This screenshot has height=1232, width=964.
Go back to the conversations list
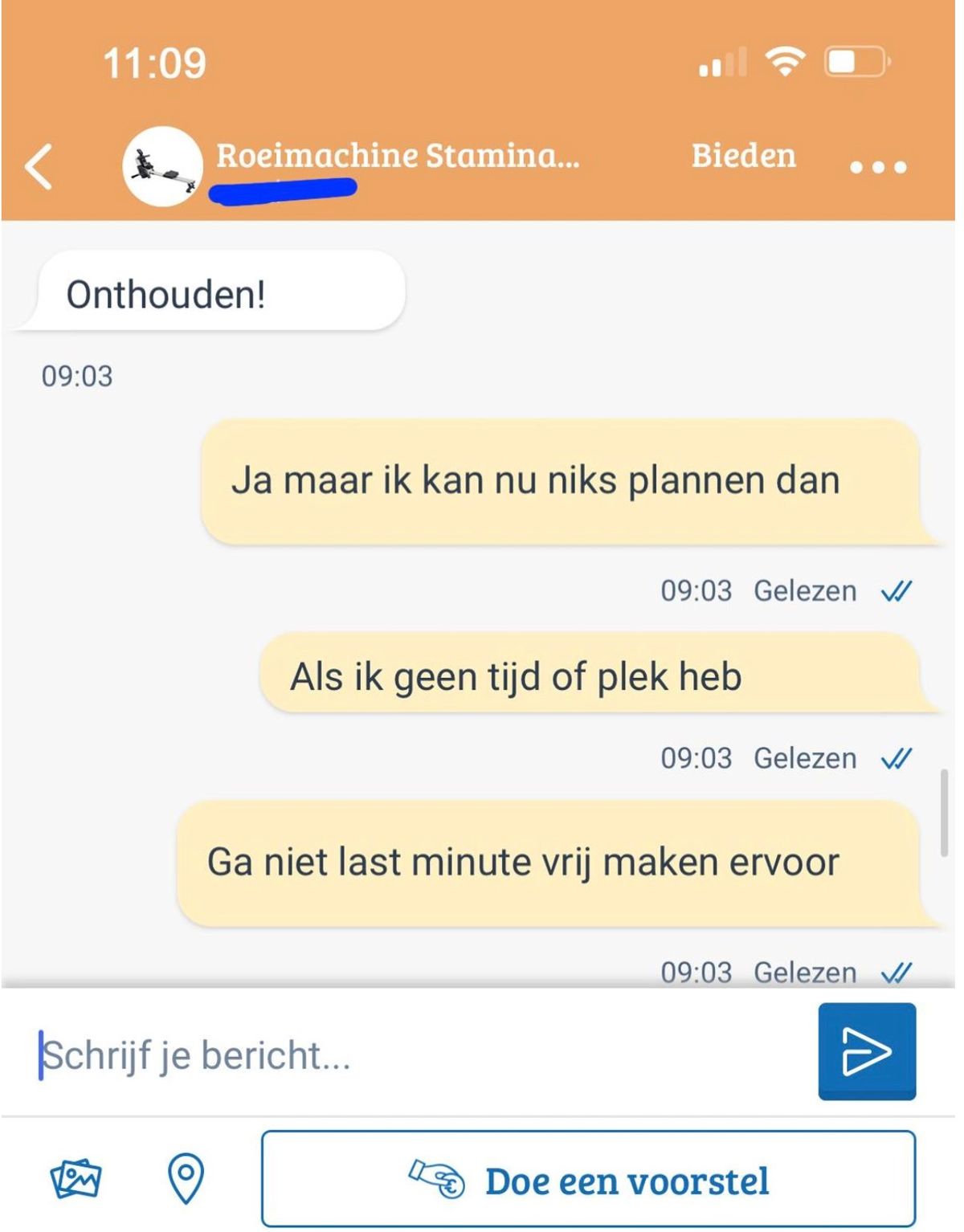(39, 167)
